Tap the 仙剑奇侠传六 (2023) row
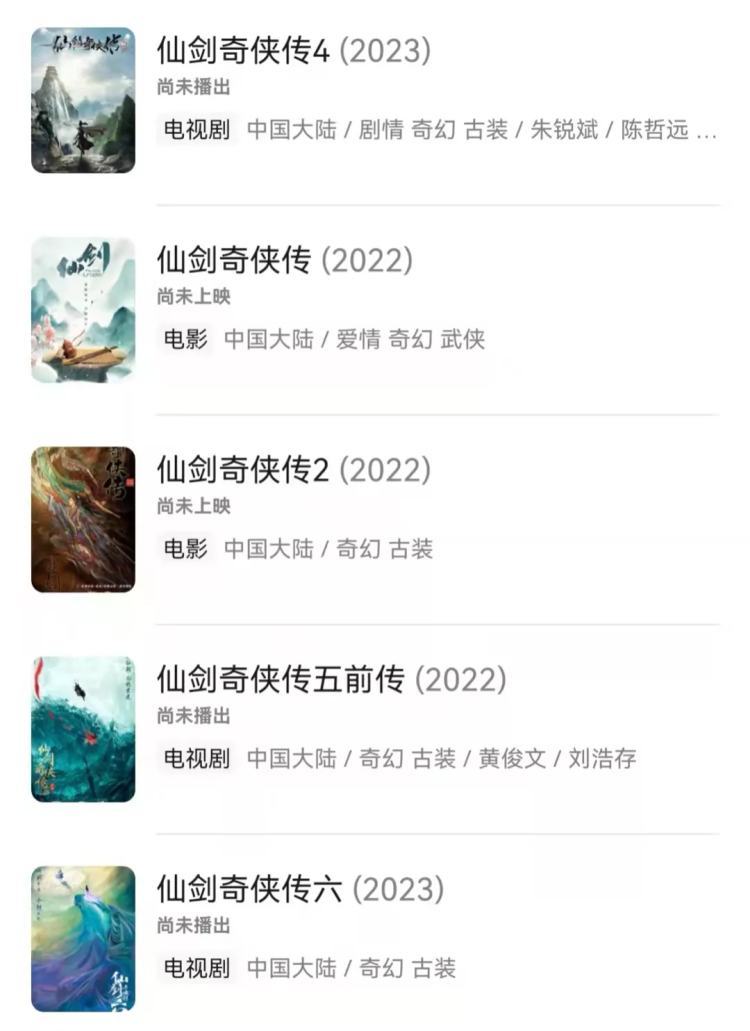 coord(300,889)
